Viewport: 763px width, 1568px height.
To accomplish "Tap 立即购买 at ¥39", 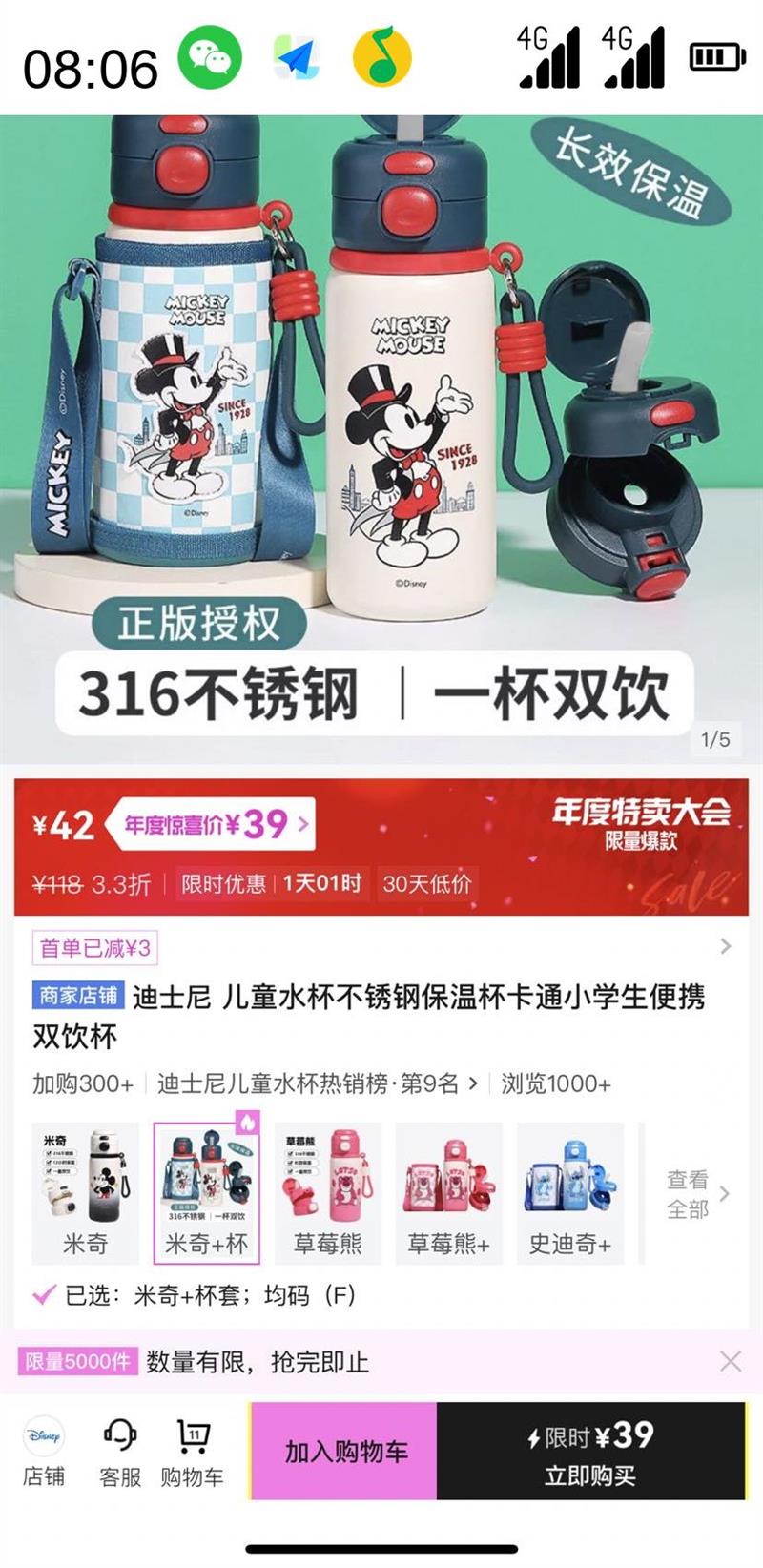I will [590, 1452].
